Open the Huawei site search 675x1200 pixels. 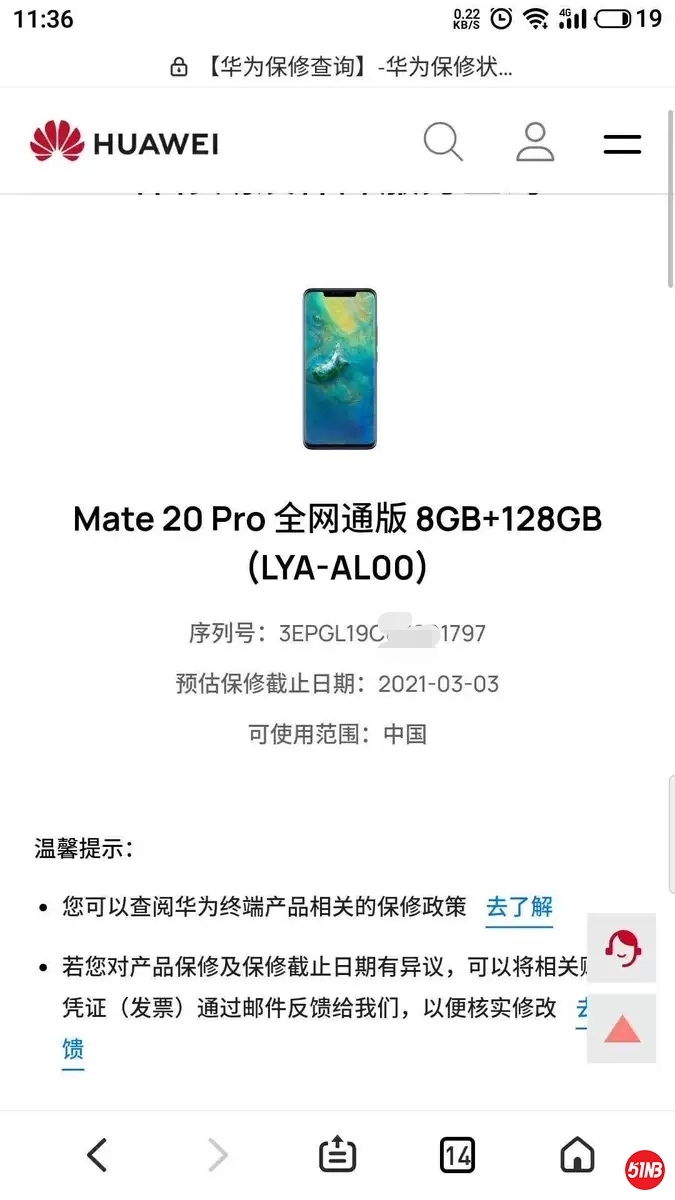(443, 142)
